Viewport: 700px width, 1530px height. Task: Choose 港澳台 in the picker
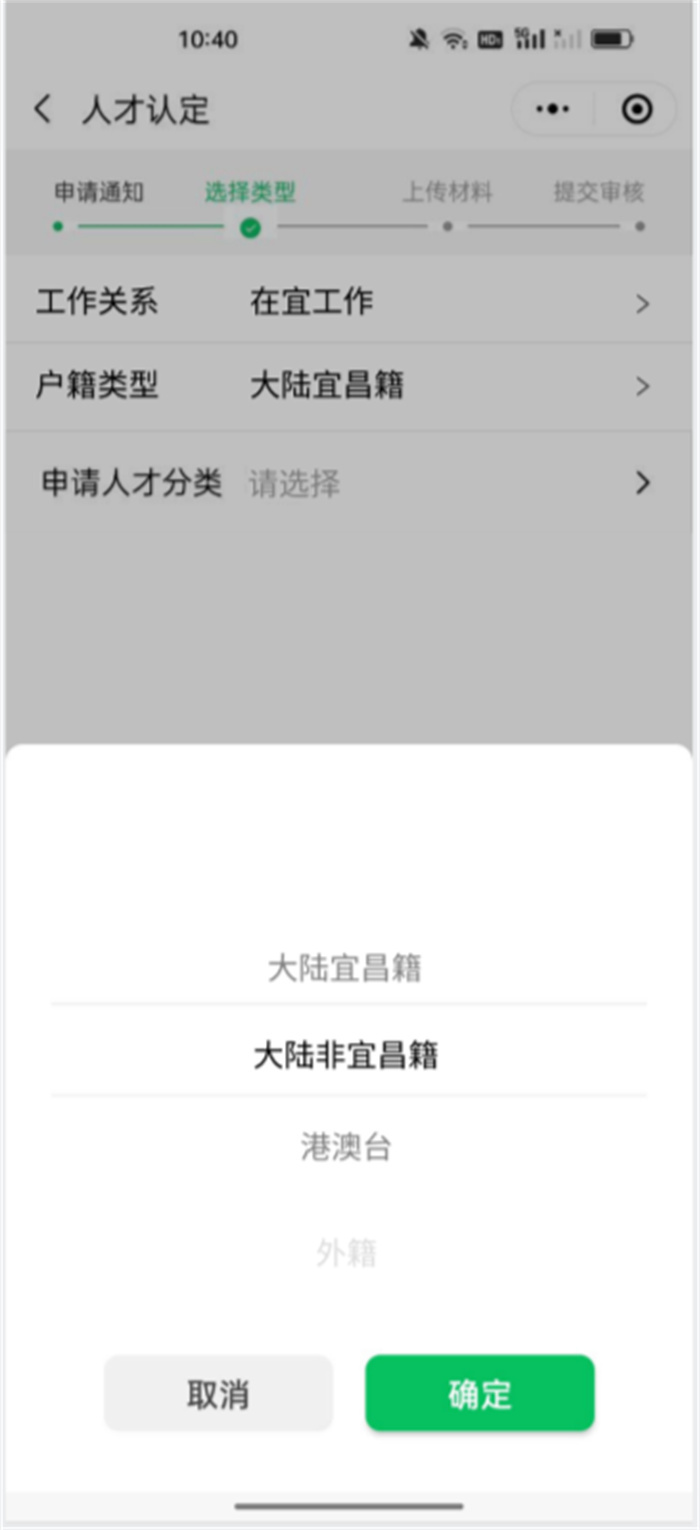346,1147
